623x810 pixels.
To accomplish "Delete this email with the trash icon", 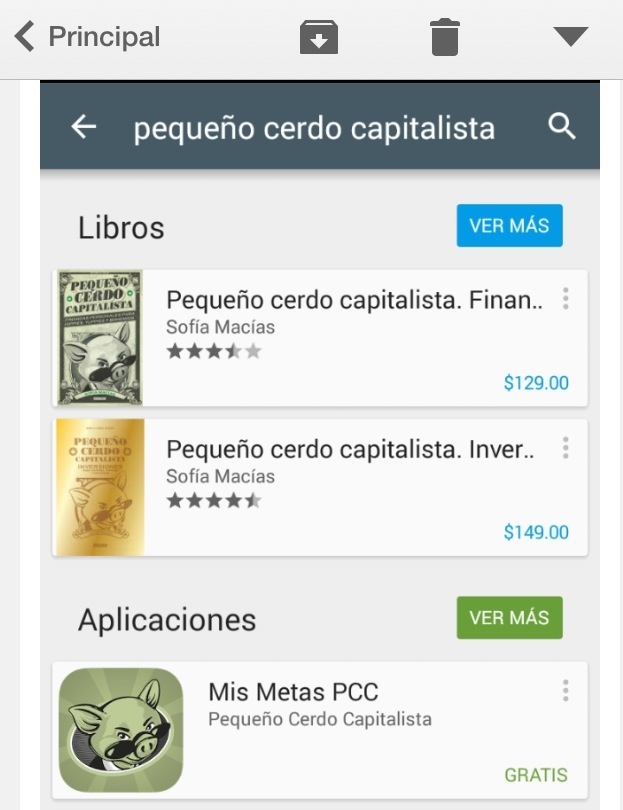I will pos(445,38).
